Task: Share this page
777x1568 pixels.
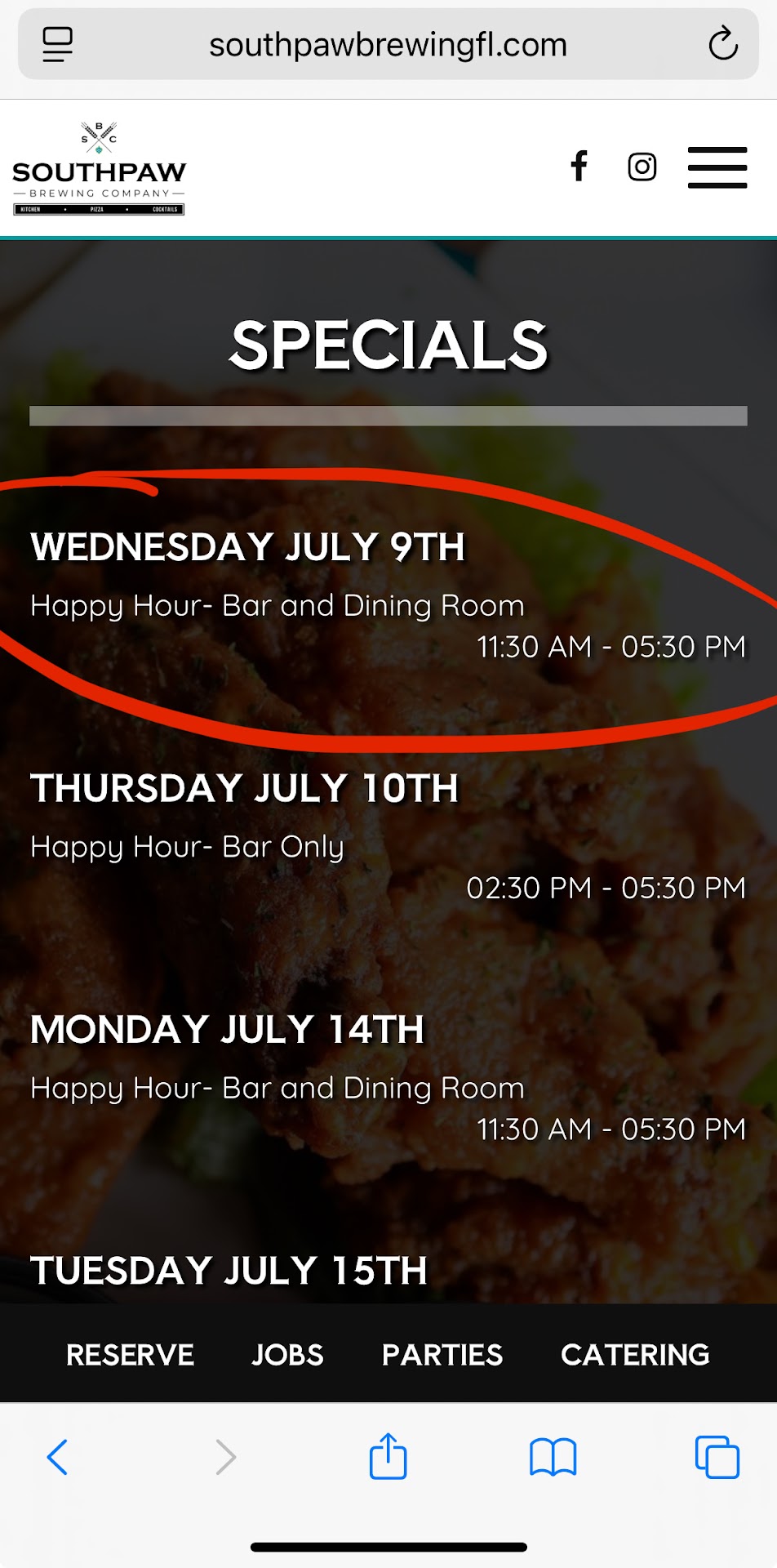Action: click(x=388, y=1456)
